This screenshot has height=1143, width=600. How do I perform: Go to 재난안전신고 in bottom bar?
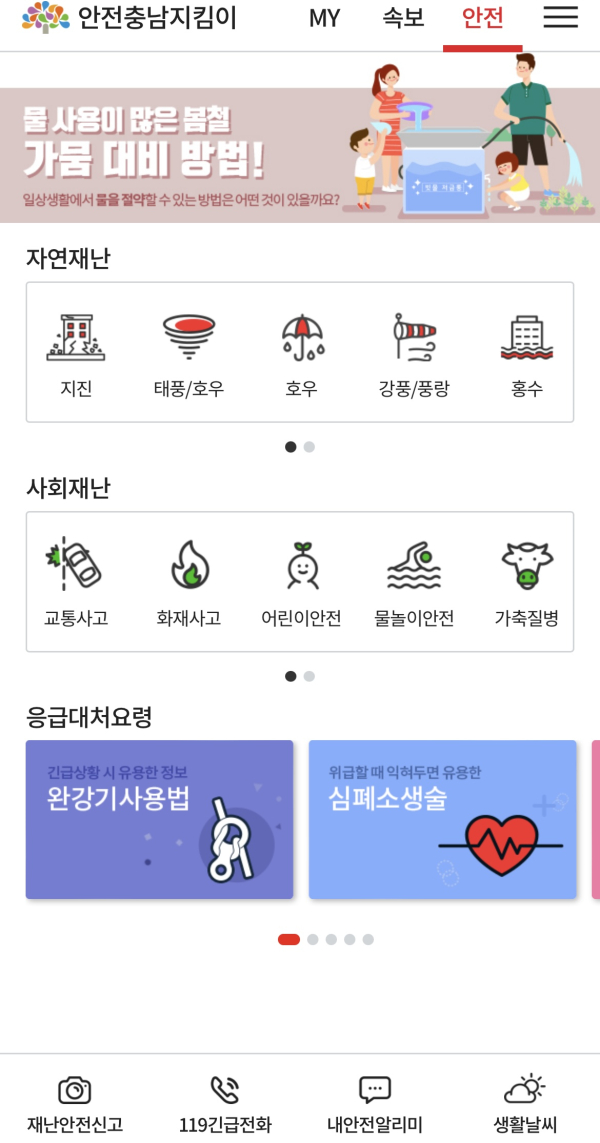pyautogui.click(x=75, y=1102)
